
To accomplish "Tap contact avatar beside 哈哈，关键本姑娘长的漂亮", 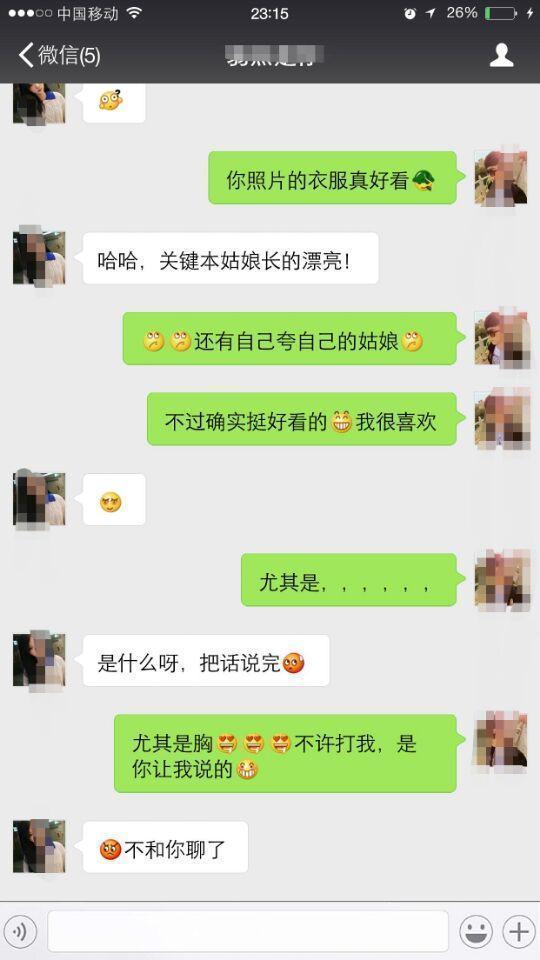I will coord(39,258).
